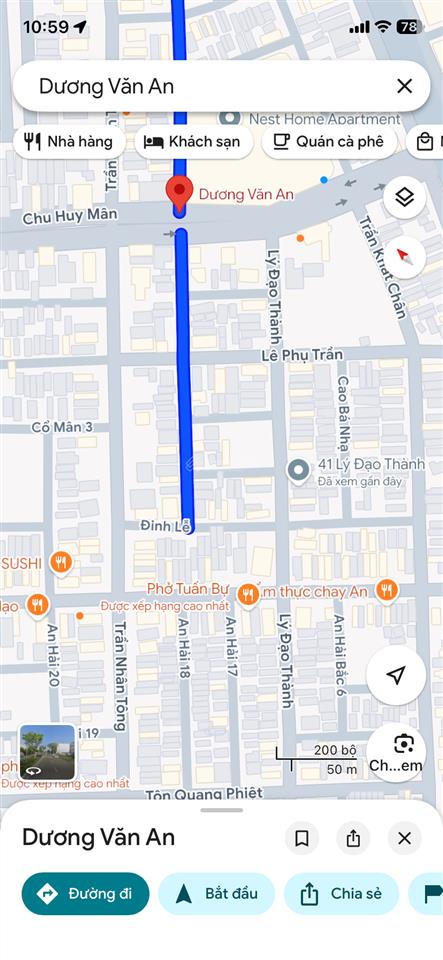Clear the Dương Văn An search
The height and width of the screenshot is (960, 443).
point(404,86)
